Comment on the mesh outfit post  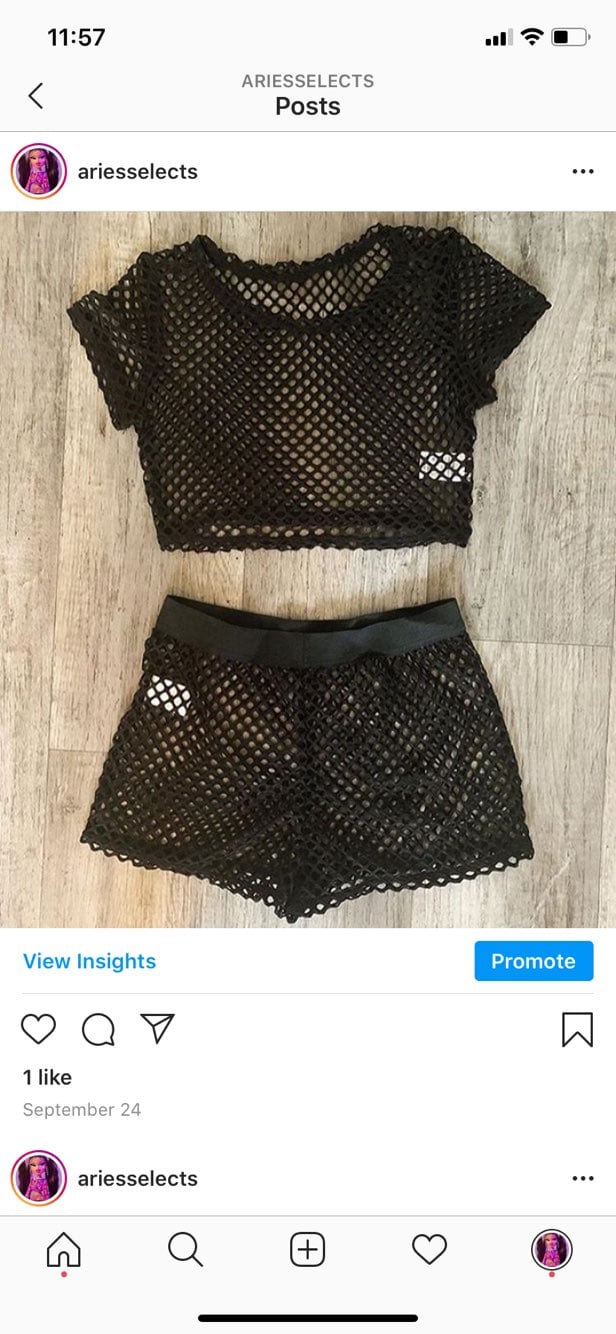pyautogui.click(x=98, y=1029)
